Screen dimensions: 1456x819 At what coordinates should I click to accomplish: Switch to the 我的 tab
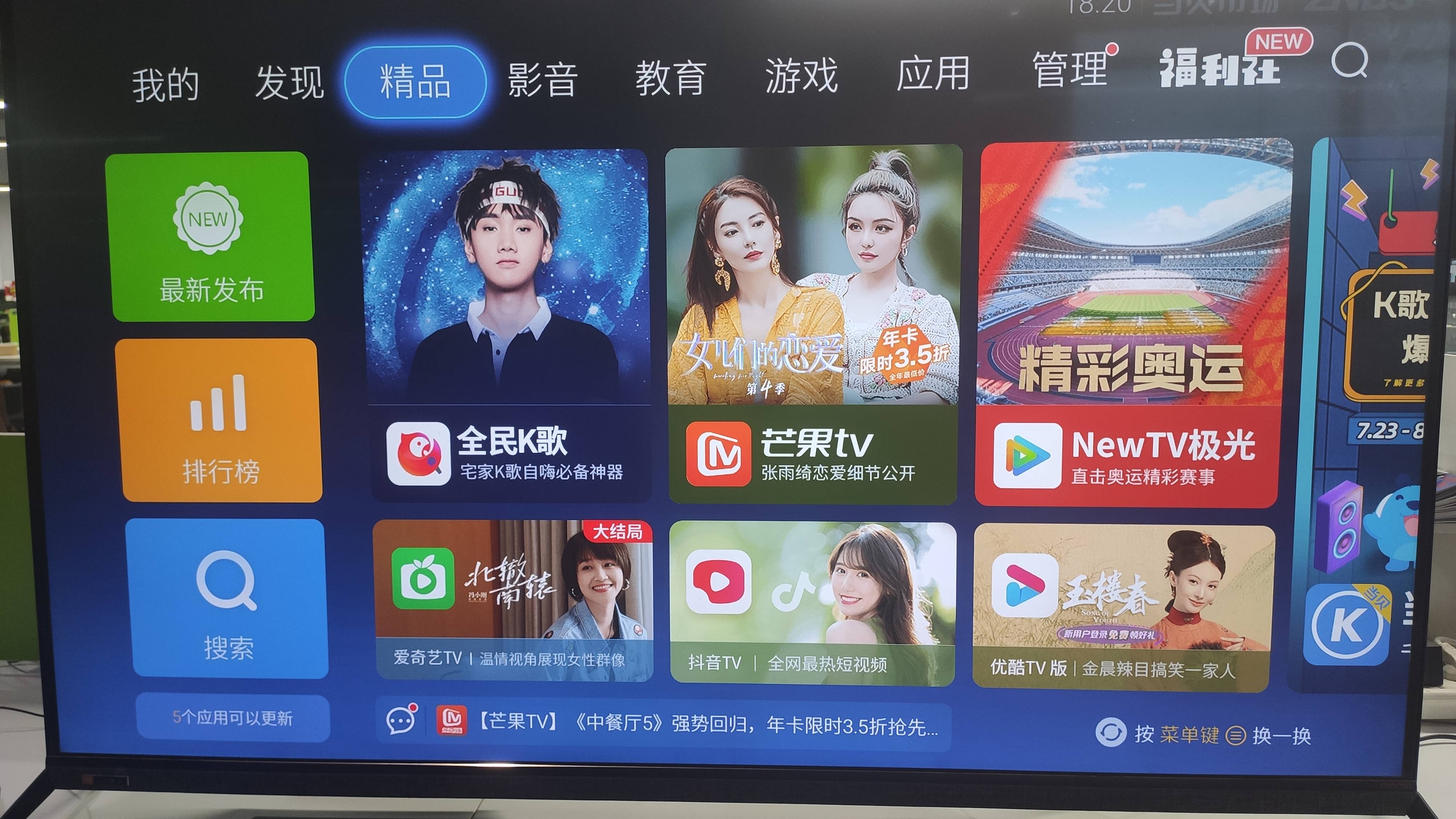click(x=166, y=85)
